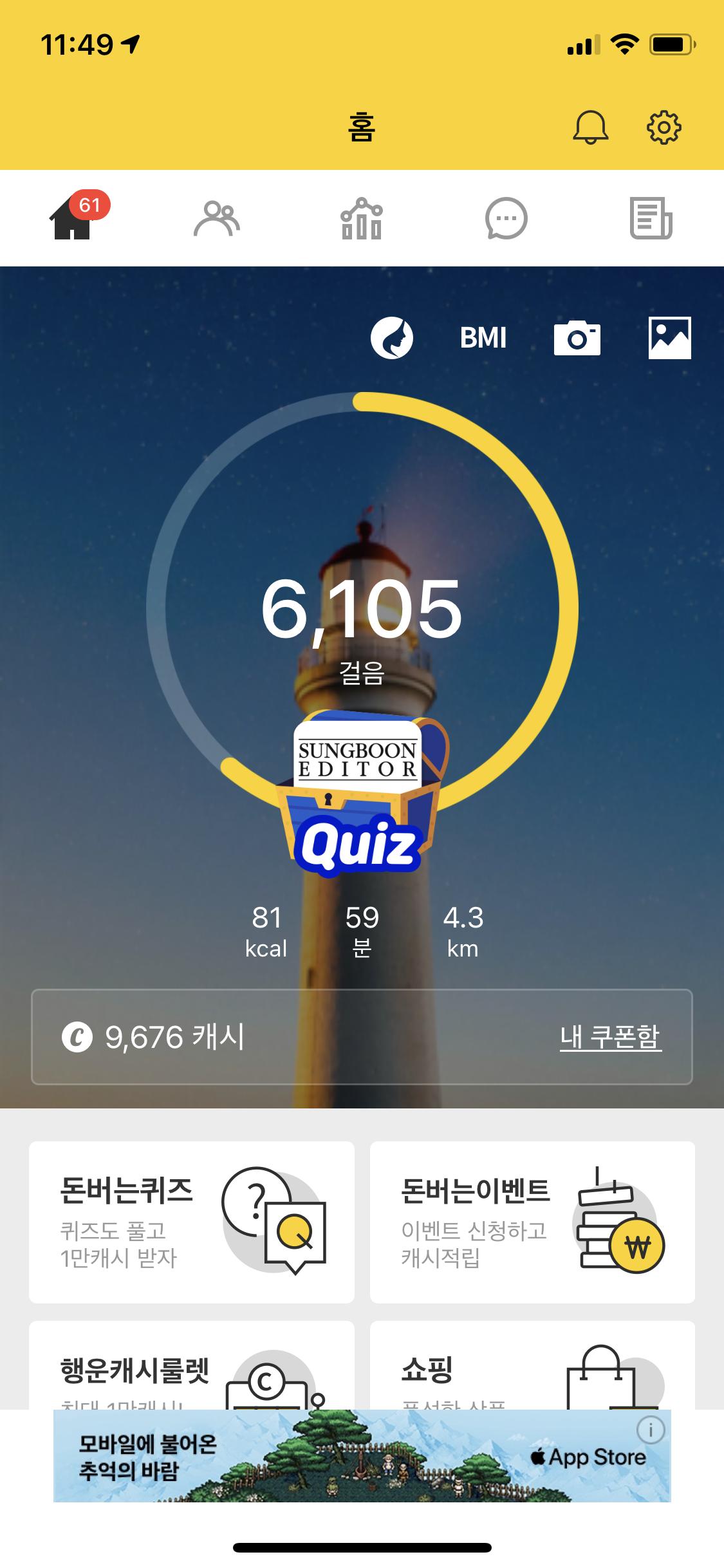Open the notifications bell
This screenshot has width=724, height=1568.
(590, 127)
